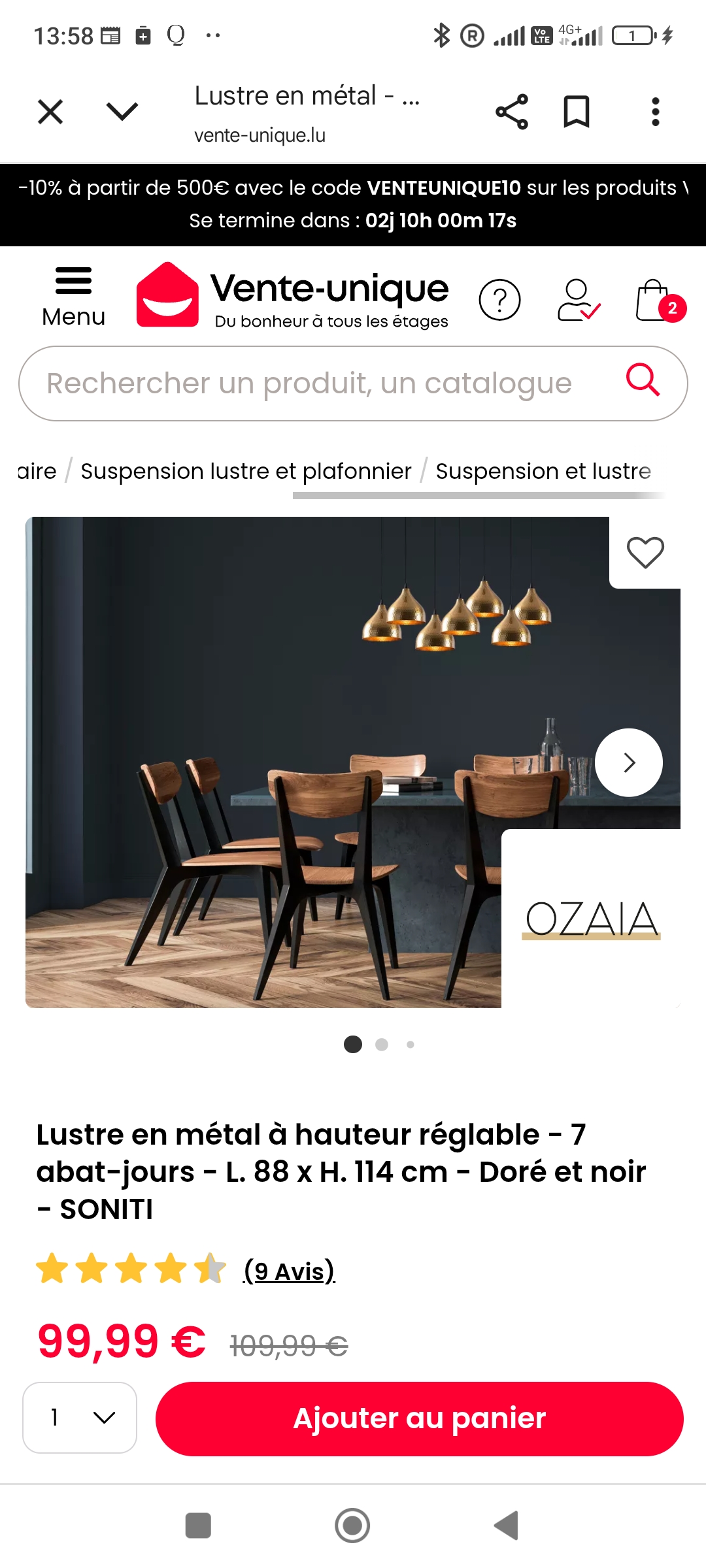Read the 9 Avis reviews

point(289,1271)
